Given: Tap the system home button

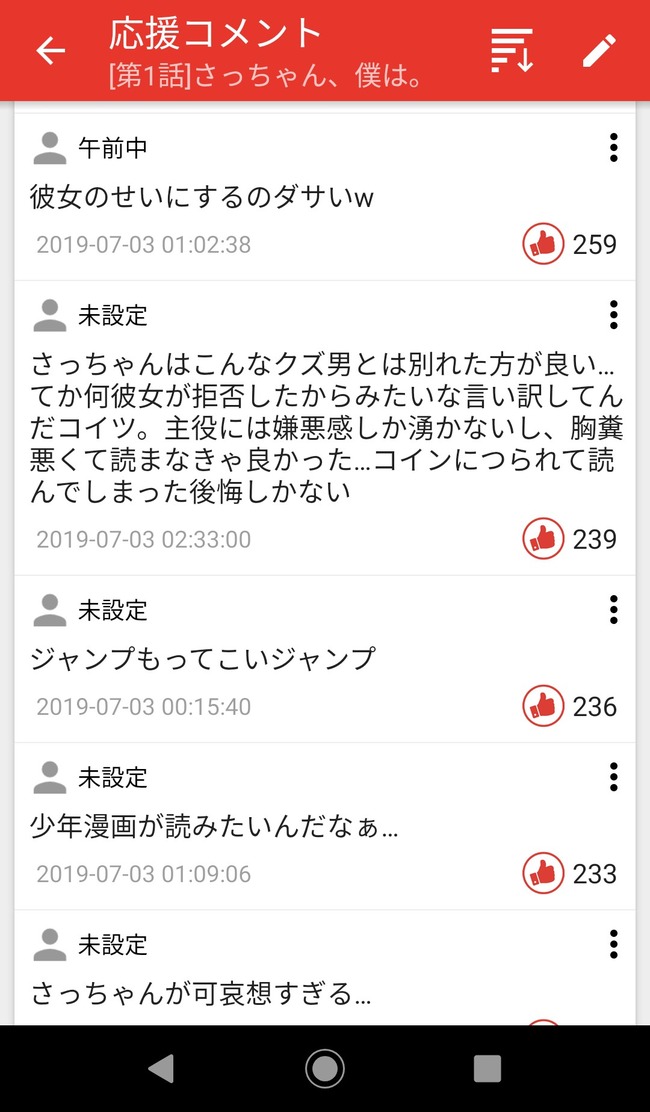Looking at the screenshot, I should coord(325,1069).
